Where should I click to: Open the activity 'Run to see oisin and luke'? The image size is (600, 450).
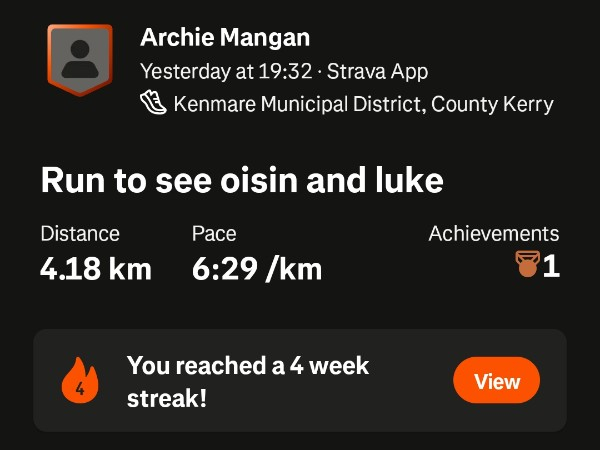pos(242,183)
